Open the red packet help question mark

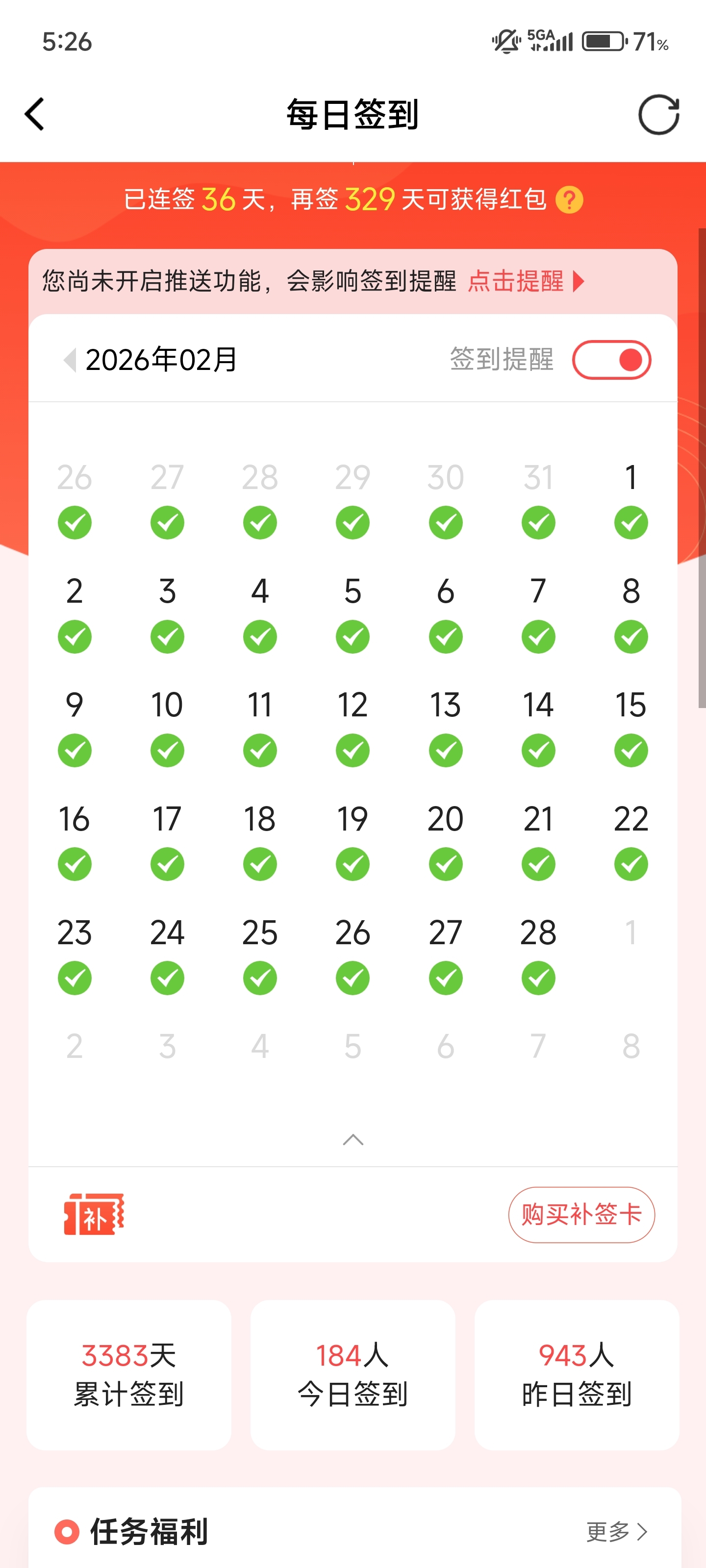569,199
